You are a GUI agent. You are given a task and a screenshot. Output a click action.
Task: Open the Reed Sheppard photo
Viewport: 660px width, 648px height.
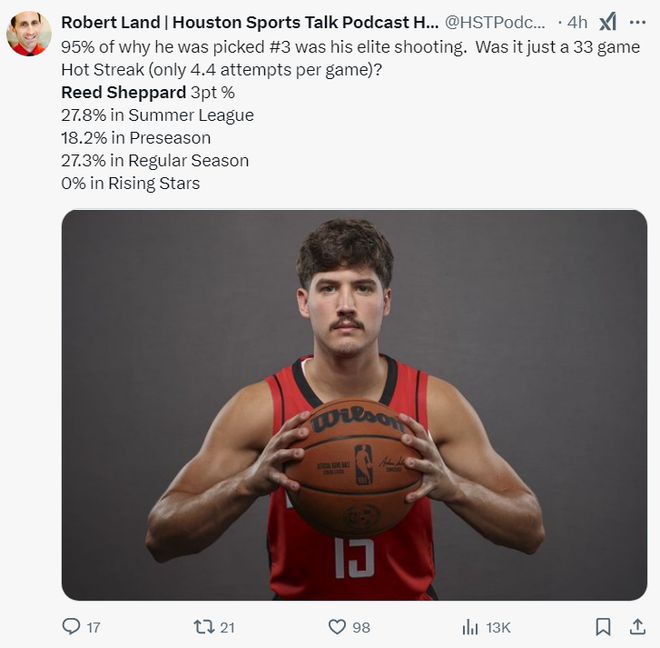[x=354, y=405]
